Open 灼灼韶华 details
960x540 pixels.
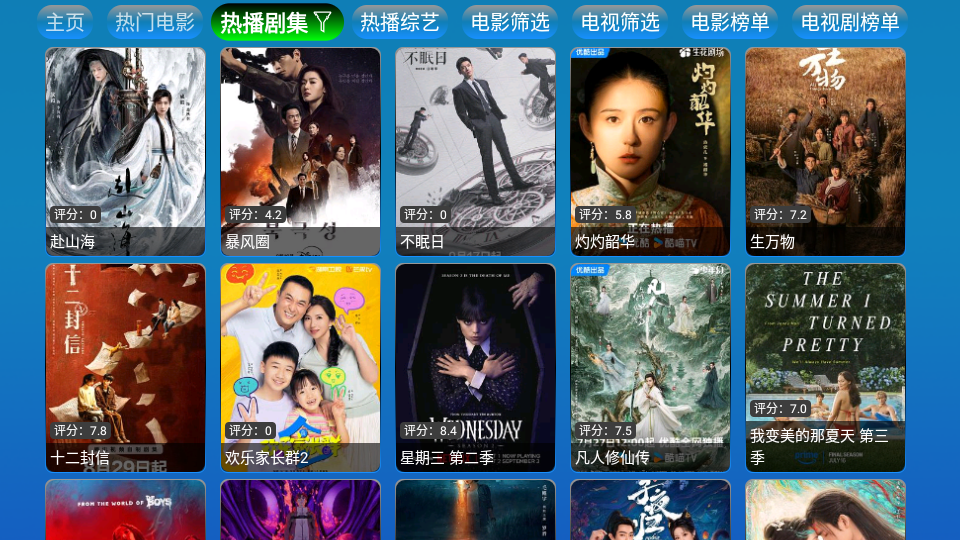(650, 151)
